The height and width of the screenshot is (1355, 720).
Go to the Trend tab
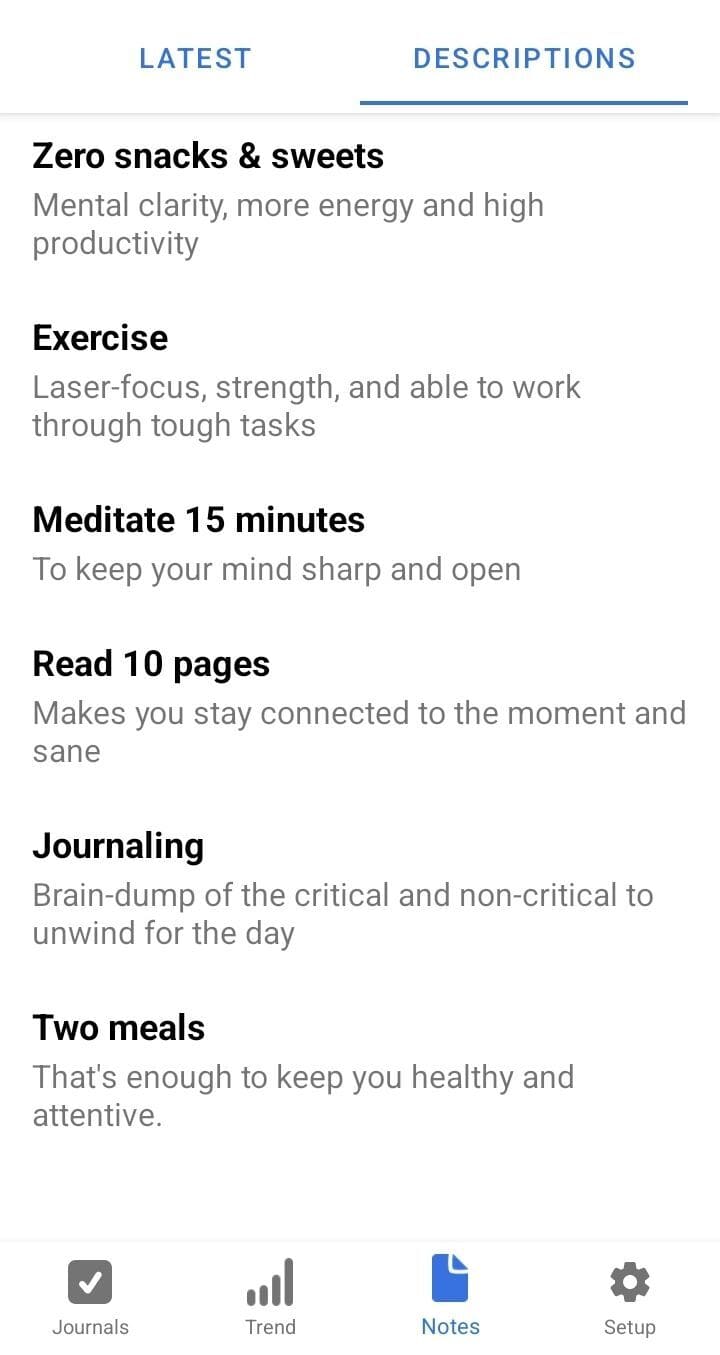(x=270, y=1298)
